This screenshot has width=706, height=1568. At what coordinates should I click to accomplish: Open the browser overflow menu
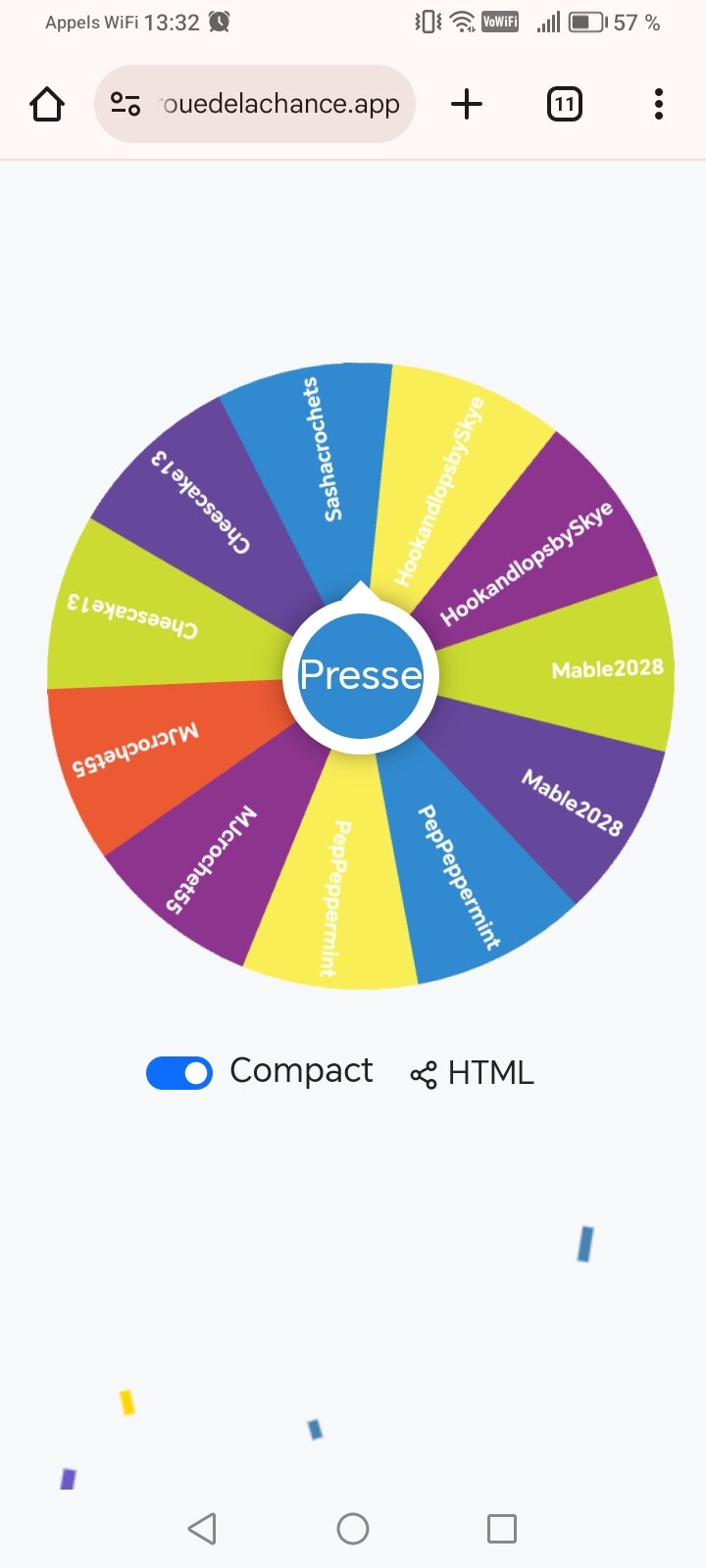[658, 104]
